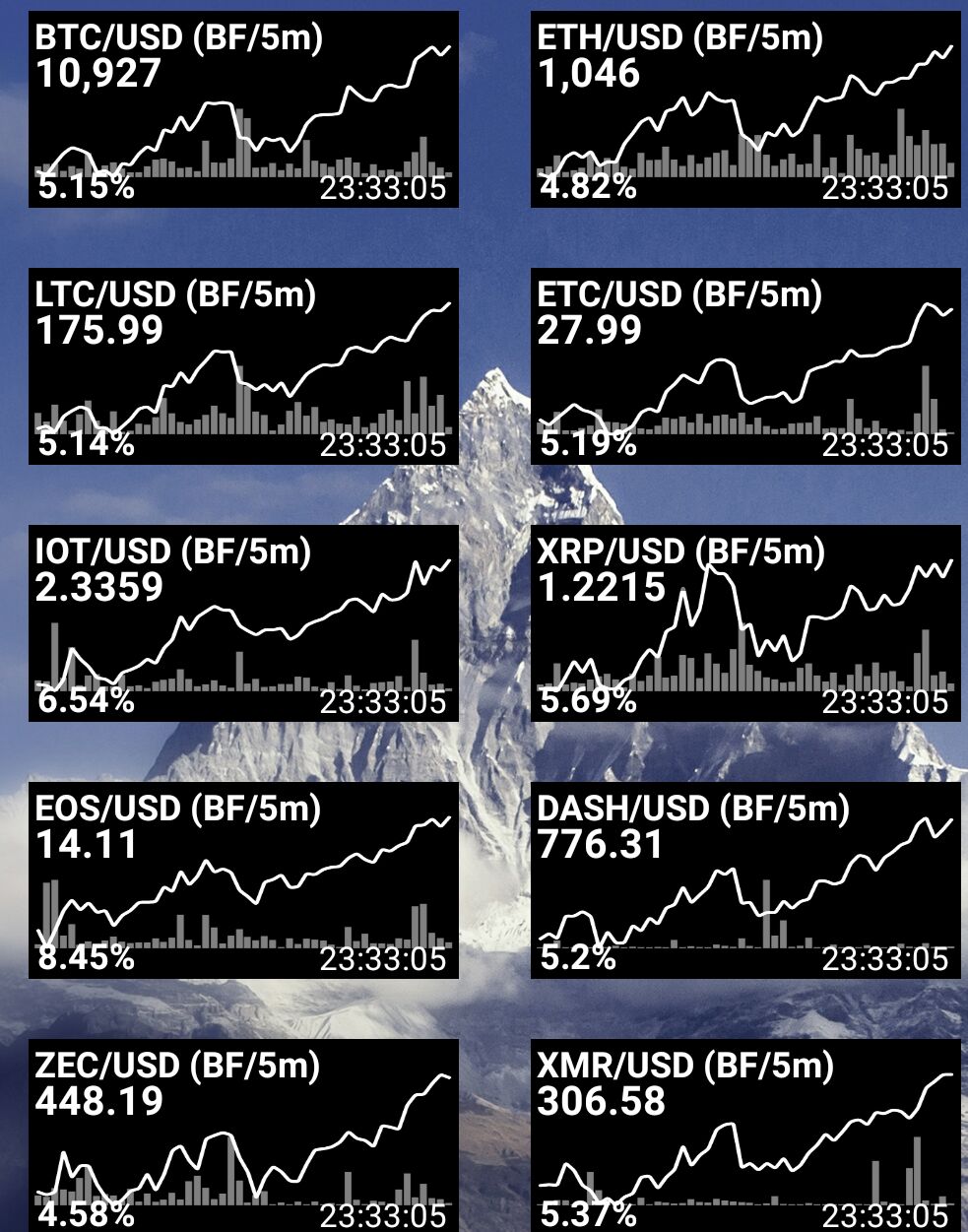Open the BTC/USD price widget
This screenshot has height=1232, width=968.
point(243,109)
